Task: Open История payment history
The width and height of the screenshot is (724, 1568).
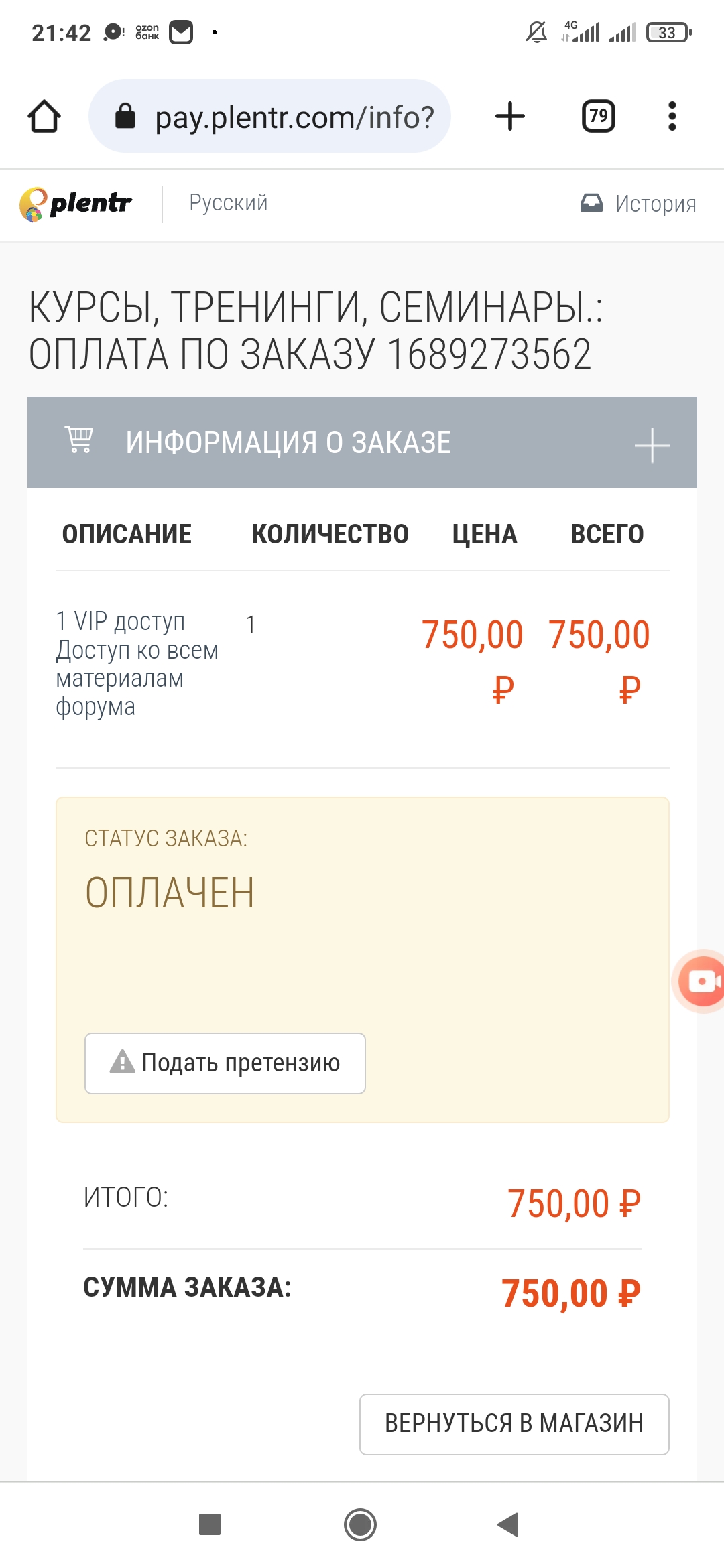Action: [x=638, y=203]
